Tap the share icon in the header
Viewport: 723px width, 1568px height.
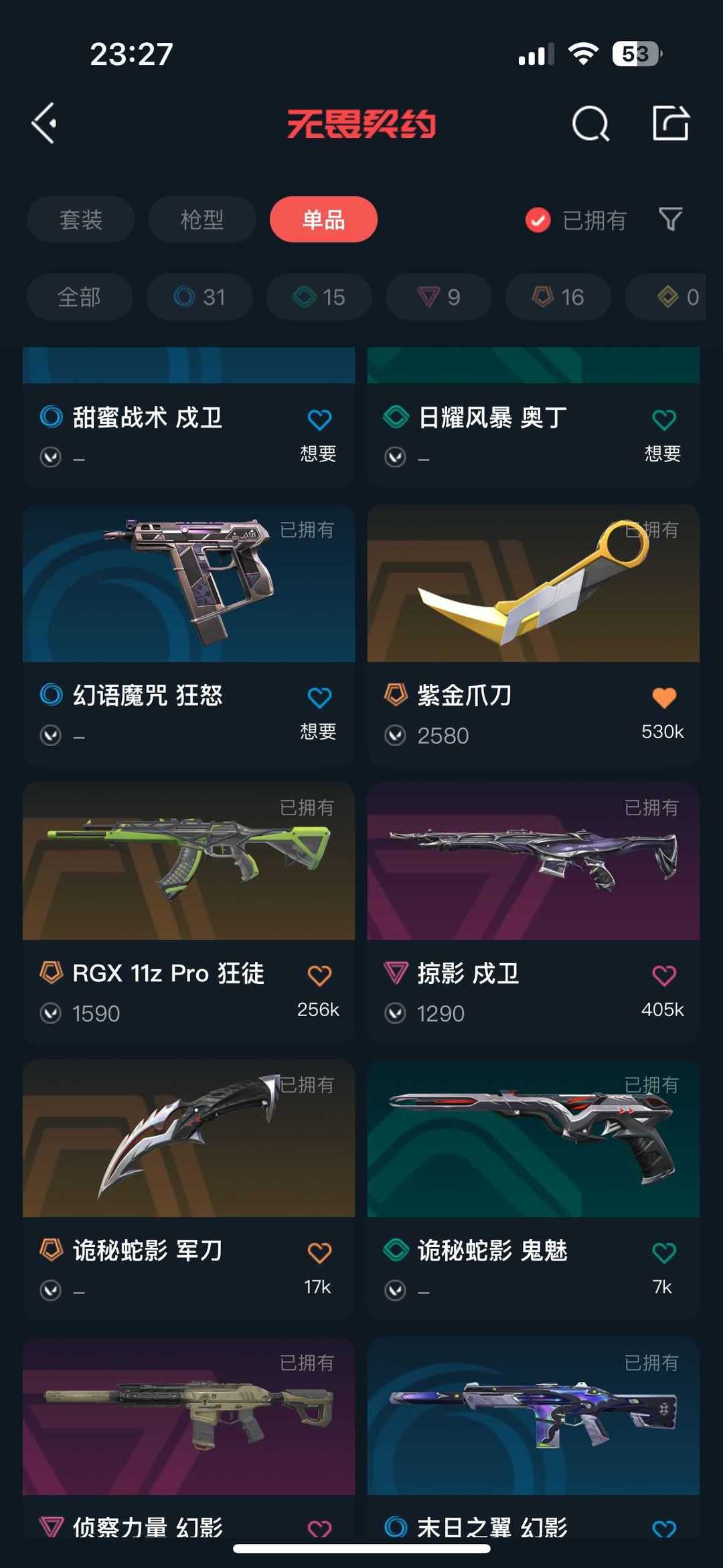(671, 123)
